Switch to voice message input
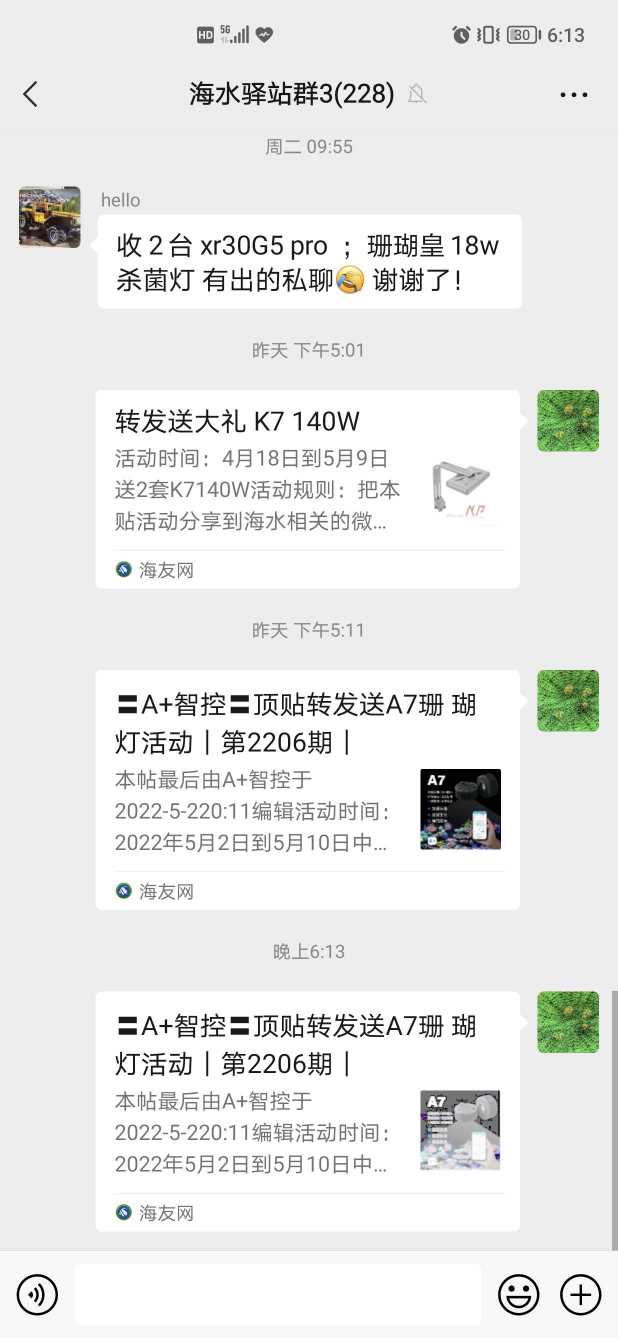This screenshot has width=618, height=1338. click(x=38, y=1295)
